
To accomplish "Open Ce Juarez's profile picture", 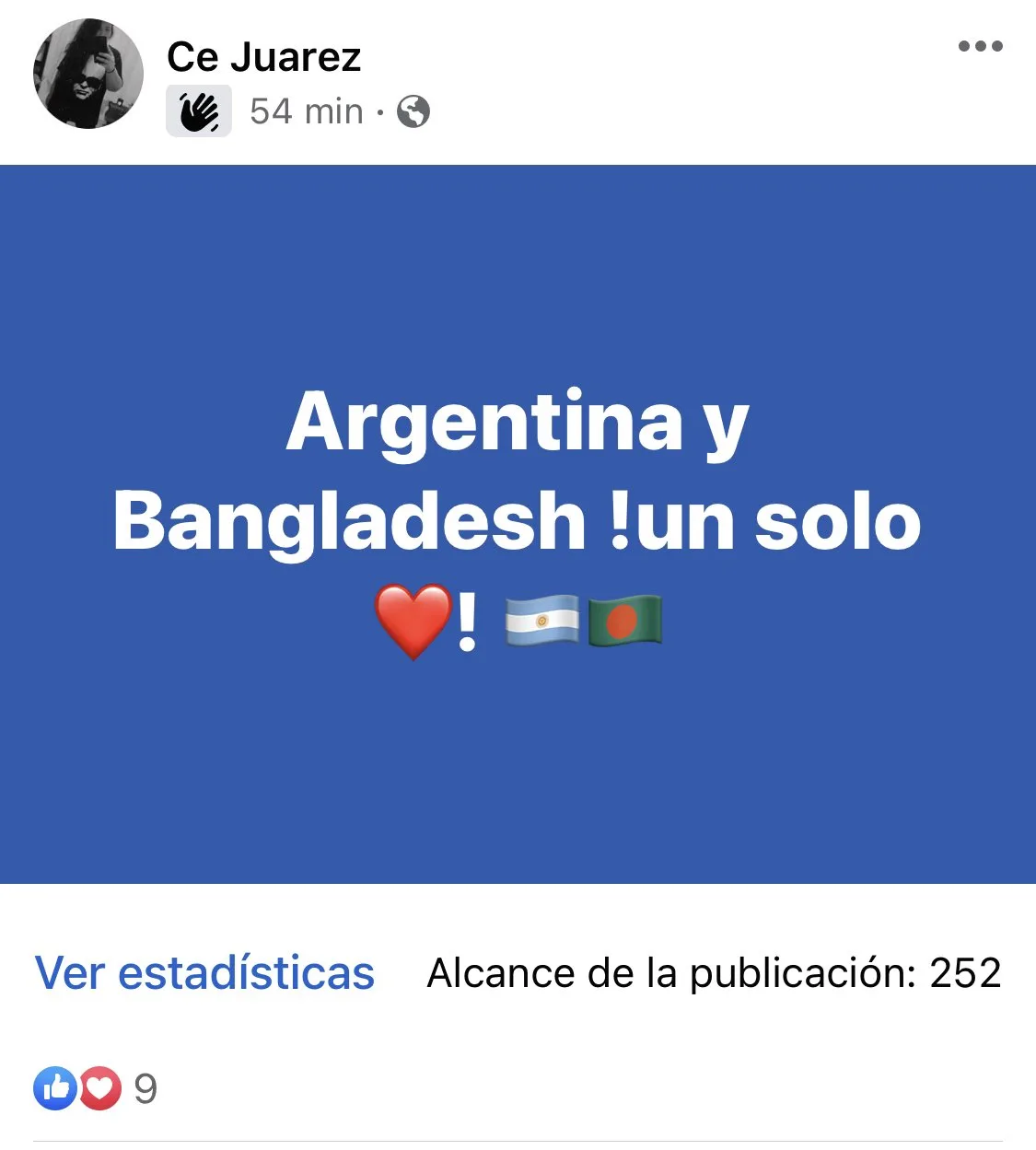I will [x=88, y=74].
